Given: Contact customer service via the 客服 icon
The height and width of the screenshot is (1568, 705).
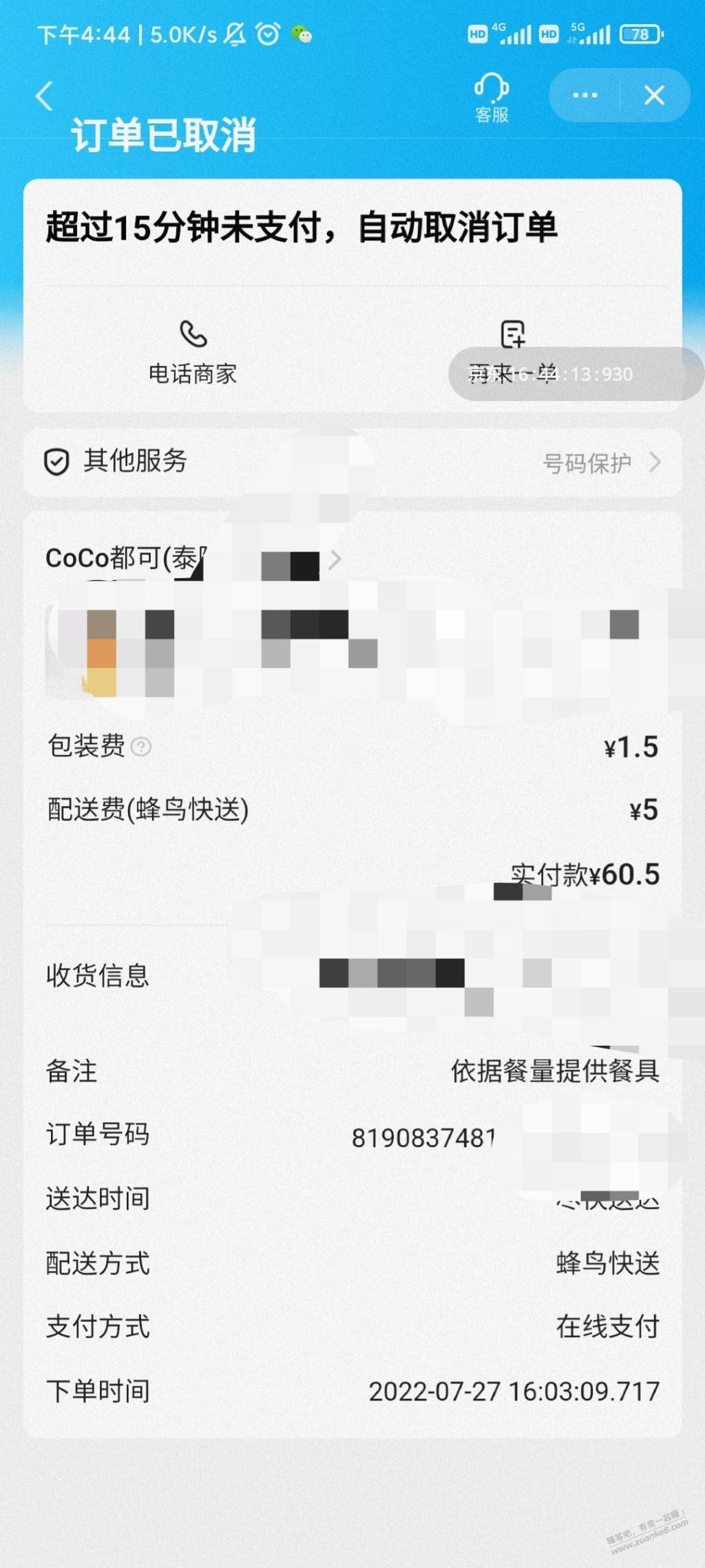Looking at the screenshot, I should point(492,99).
